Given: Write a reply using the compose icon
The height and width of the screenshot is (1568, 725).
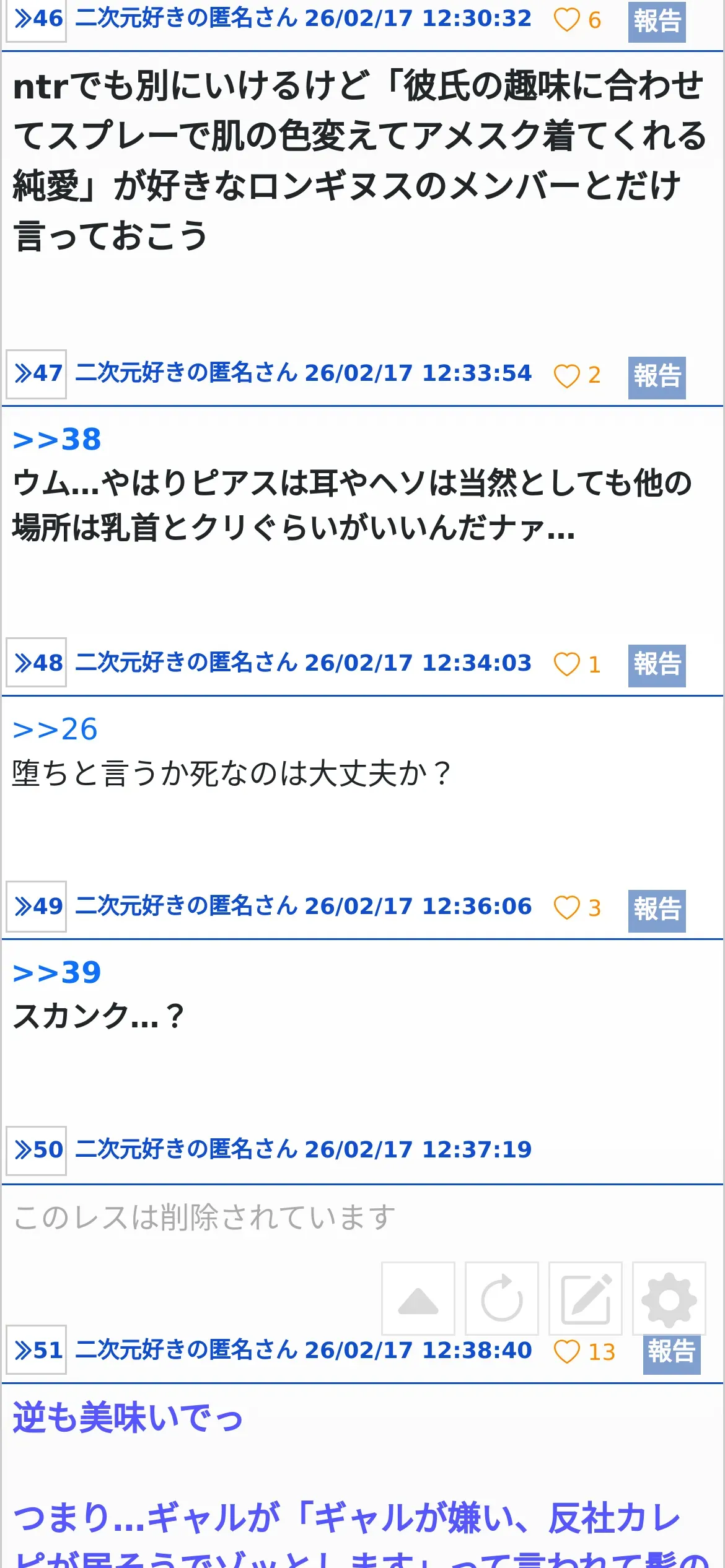Looking at the screenshot, I should pos(586,1298).
